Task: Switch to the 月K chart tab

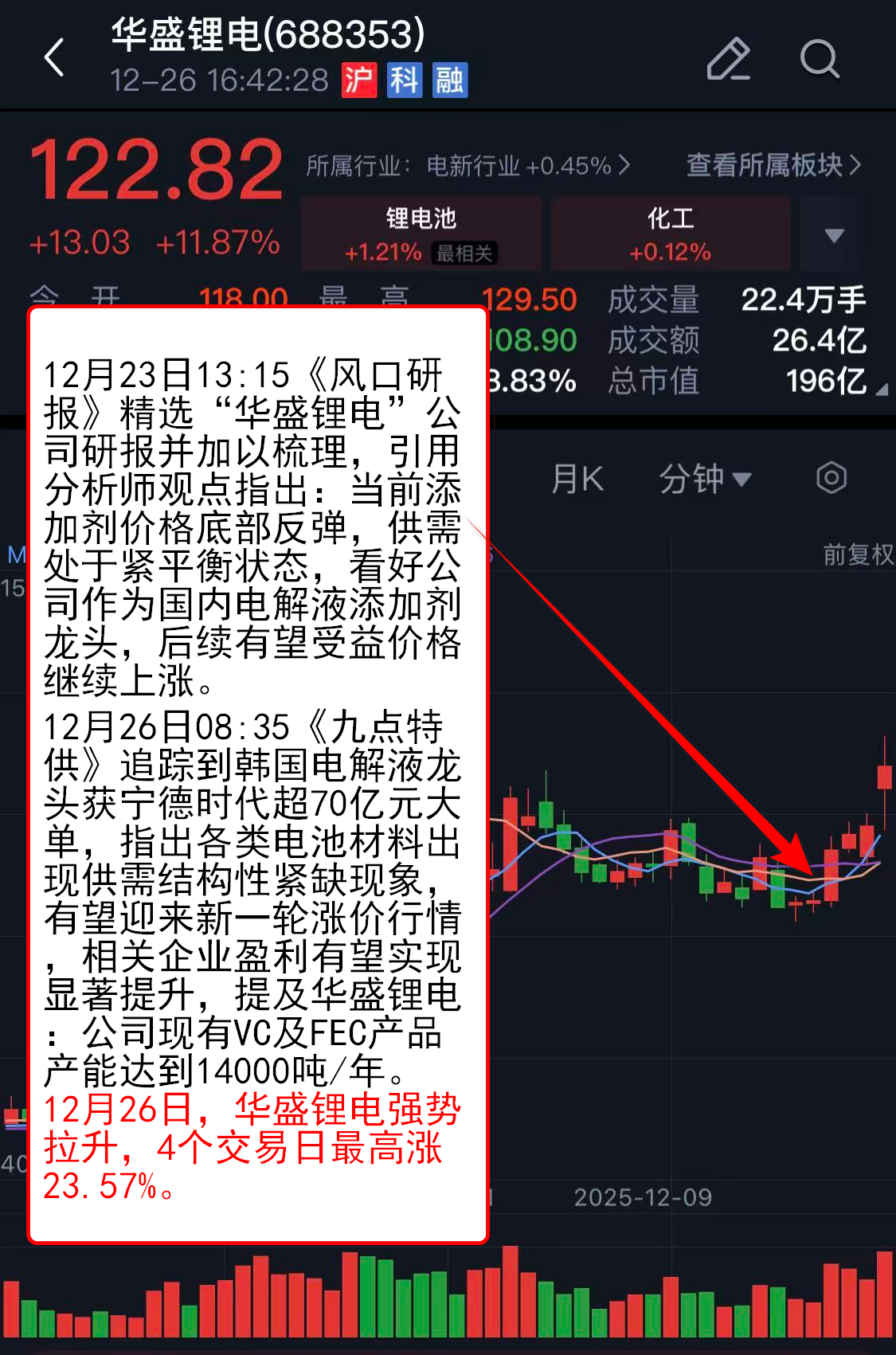Action: [577, 479]
